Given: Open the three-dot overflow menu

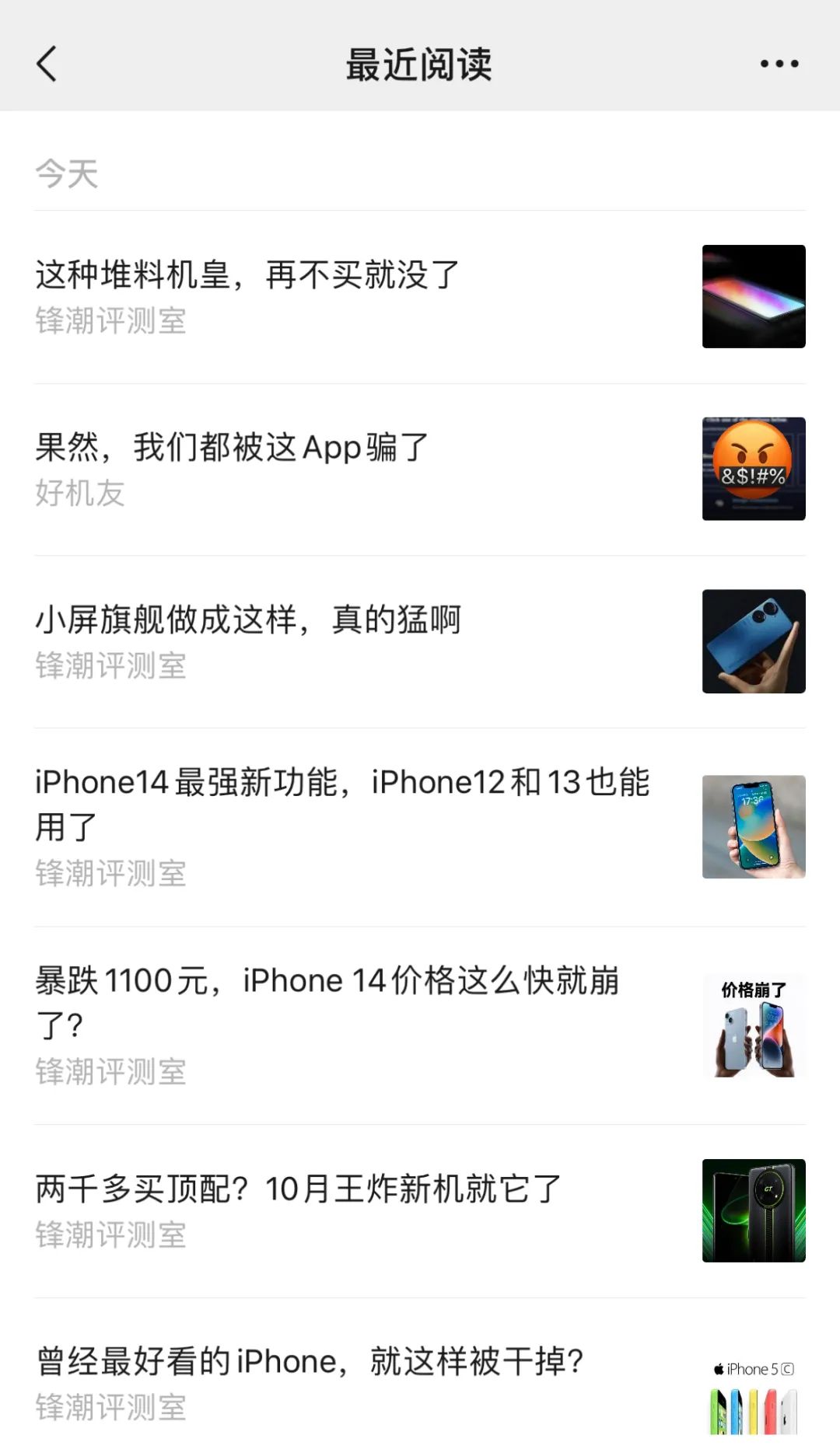Looking at the screenshot, I should pos(779,64).
